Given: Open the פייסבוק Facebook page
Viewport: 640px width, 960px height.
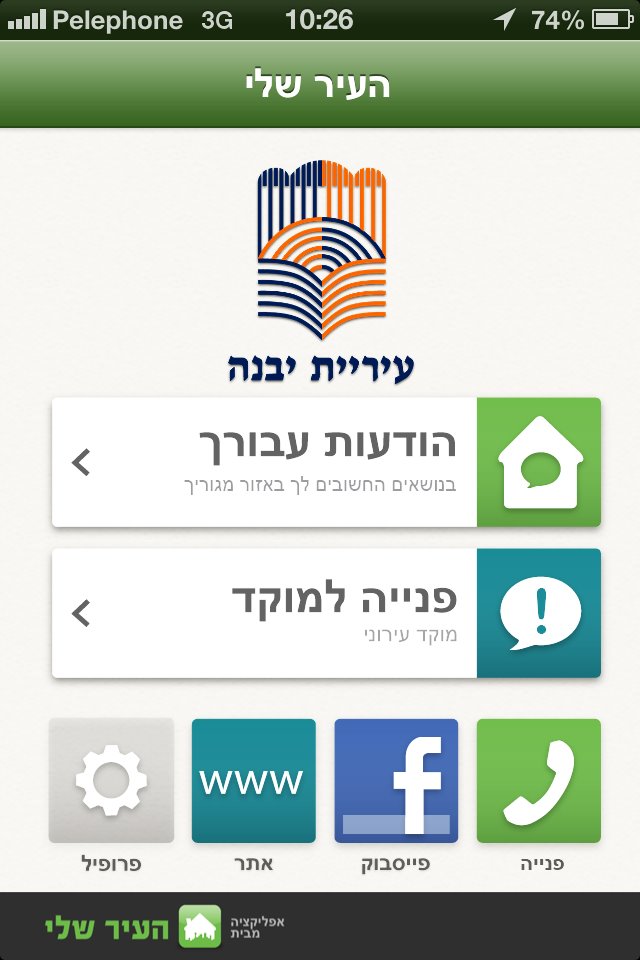Looking at the screenshot, I should tap(396, 781).
